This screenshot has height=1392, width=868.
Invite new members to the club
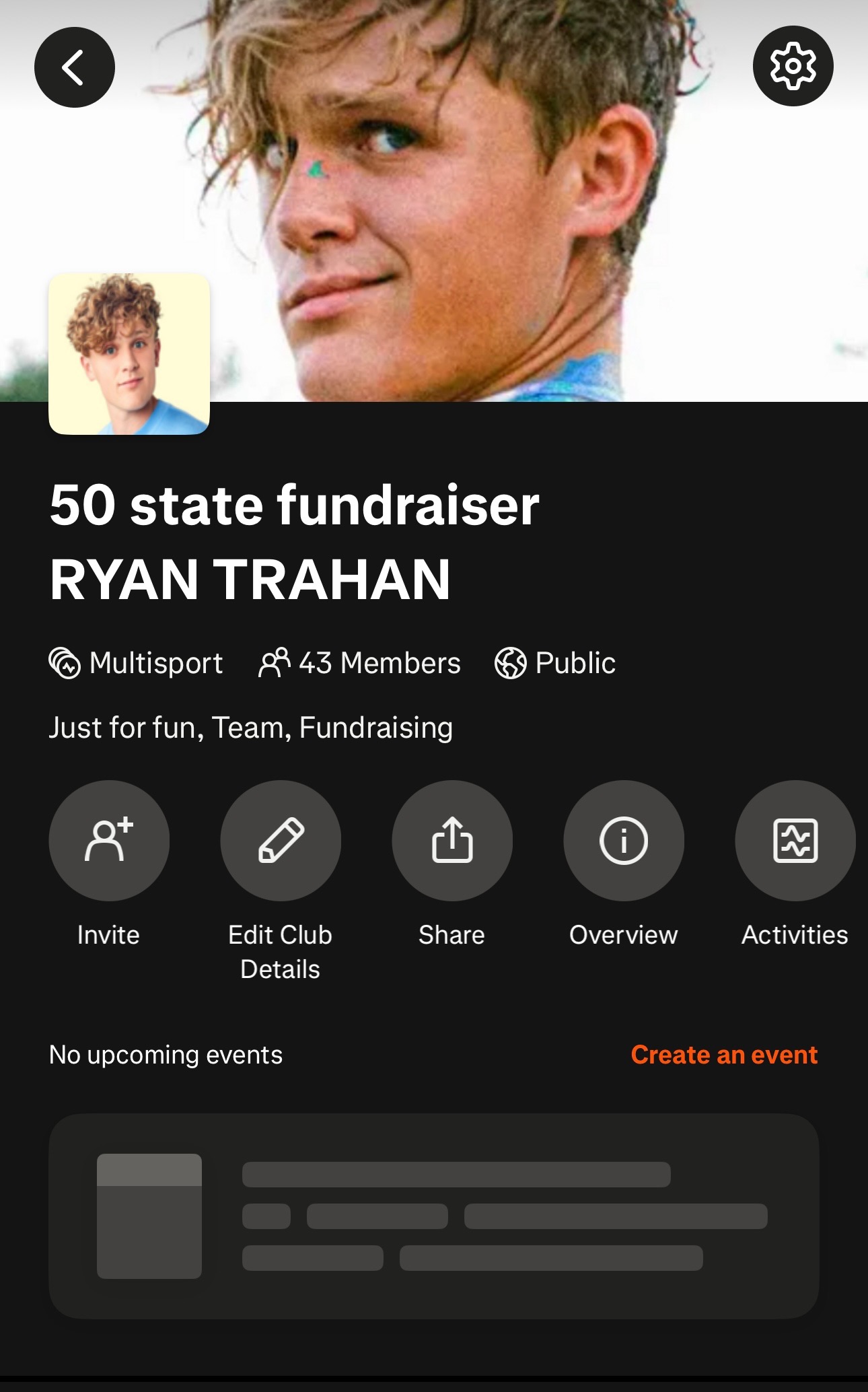(x=109, y=840)
